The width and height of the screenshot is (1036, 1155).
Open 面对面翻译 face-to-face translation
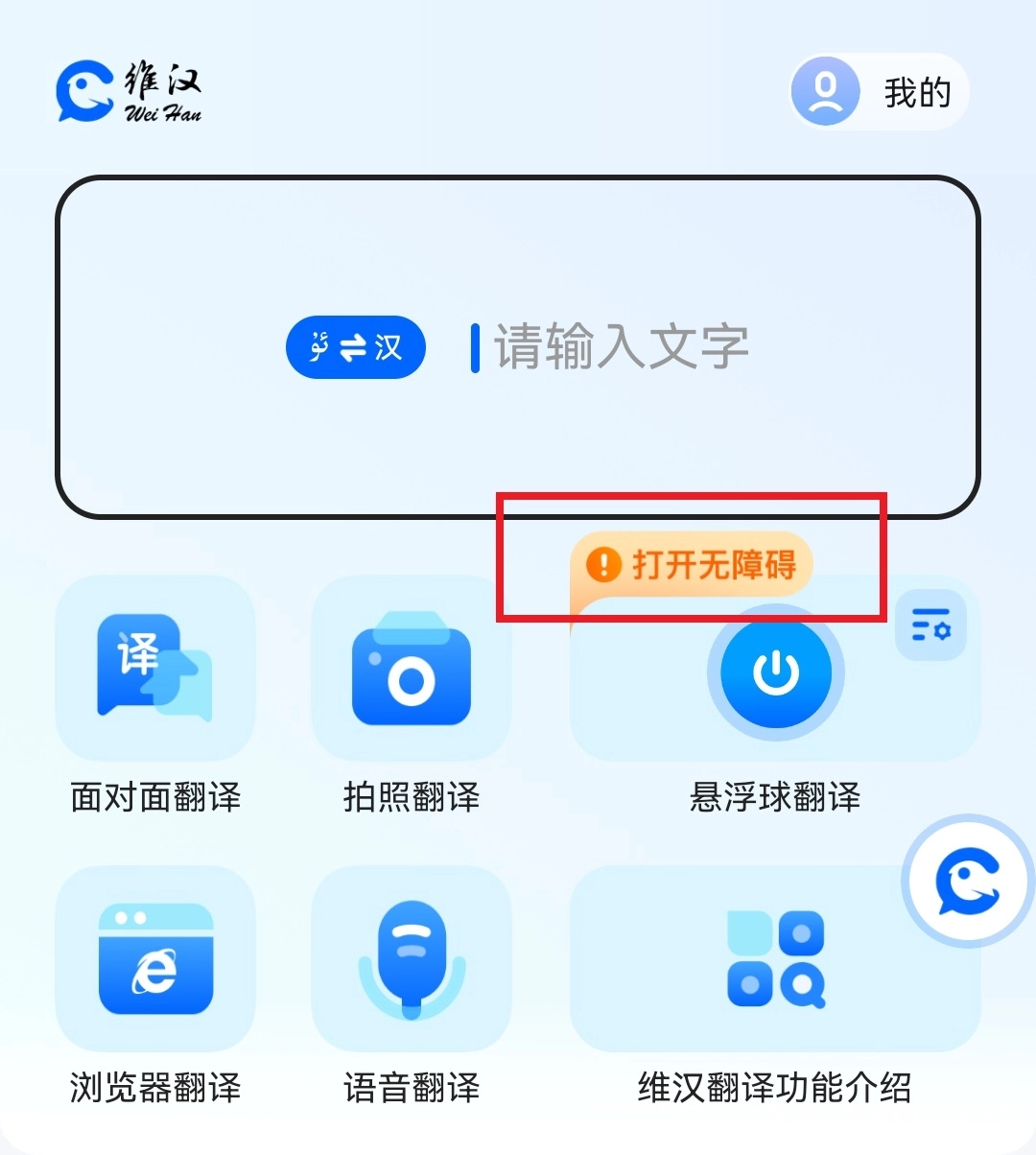click(155, 670)
